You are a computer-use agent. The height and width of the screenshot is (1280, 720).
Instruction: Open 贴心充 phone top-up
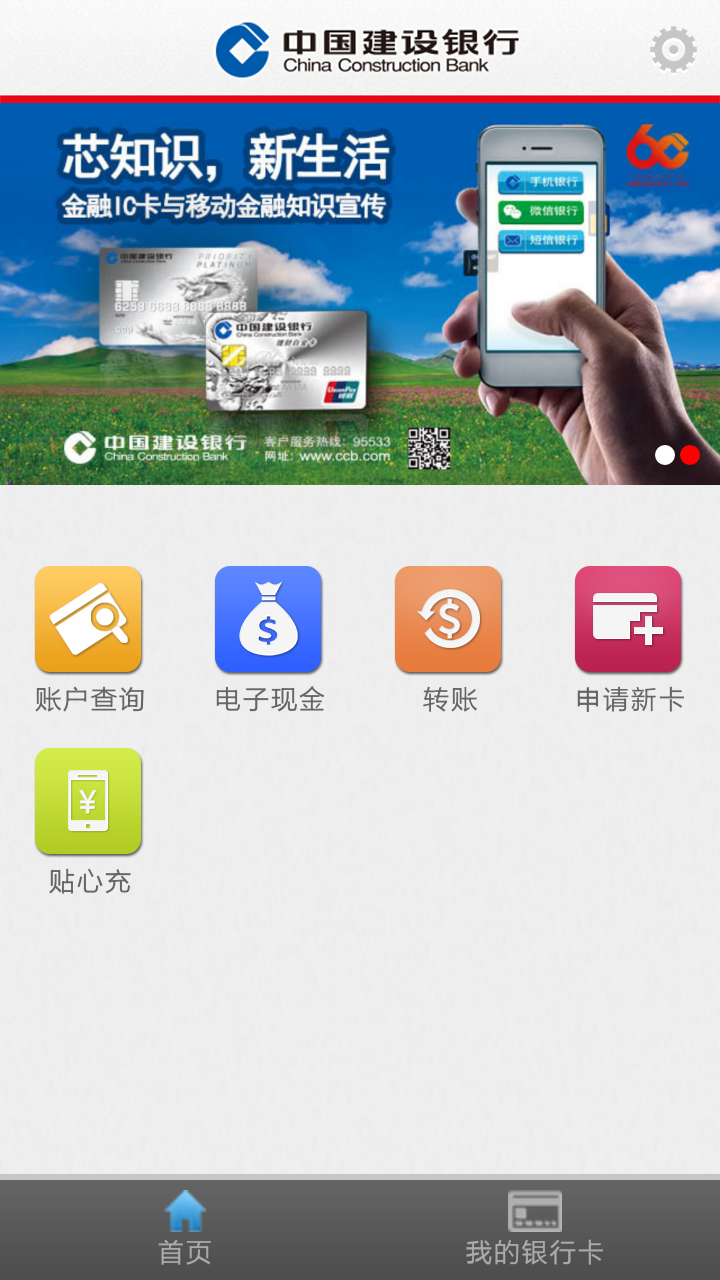tap(89, 802)
